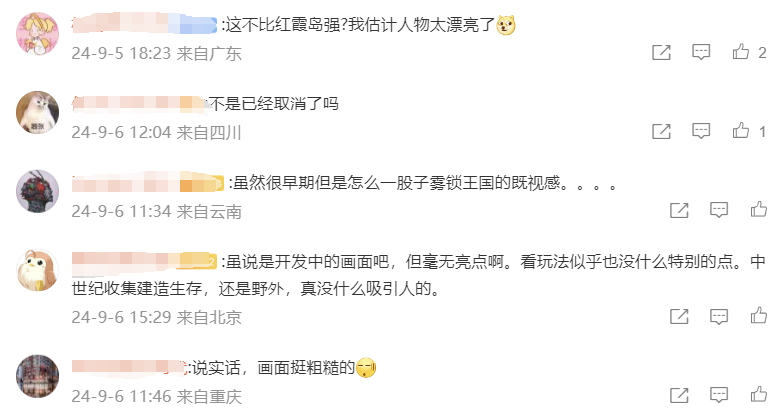This screenshot has width=772, height=416.
Task: Like the comment '不是已经取消了吗'
Action: tap(741, 130)
